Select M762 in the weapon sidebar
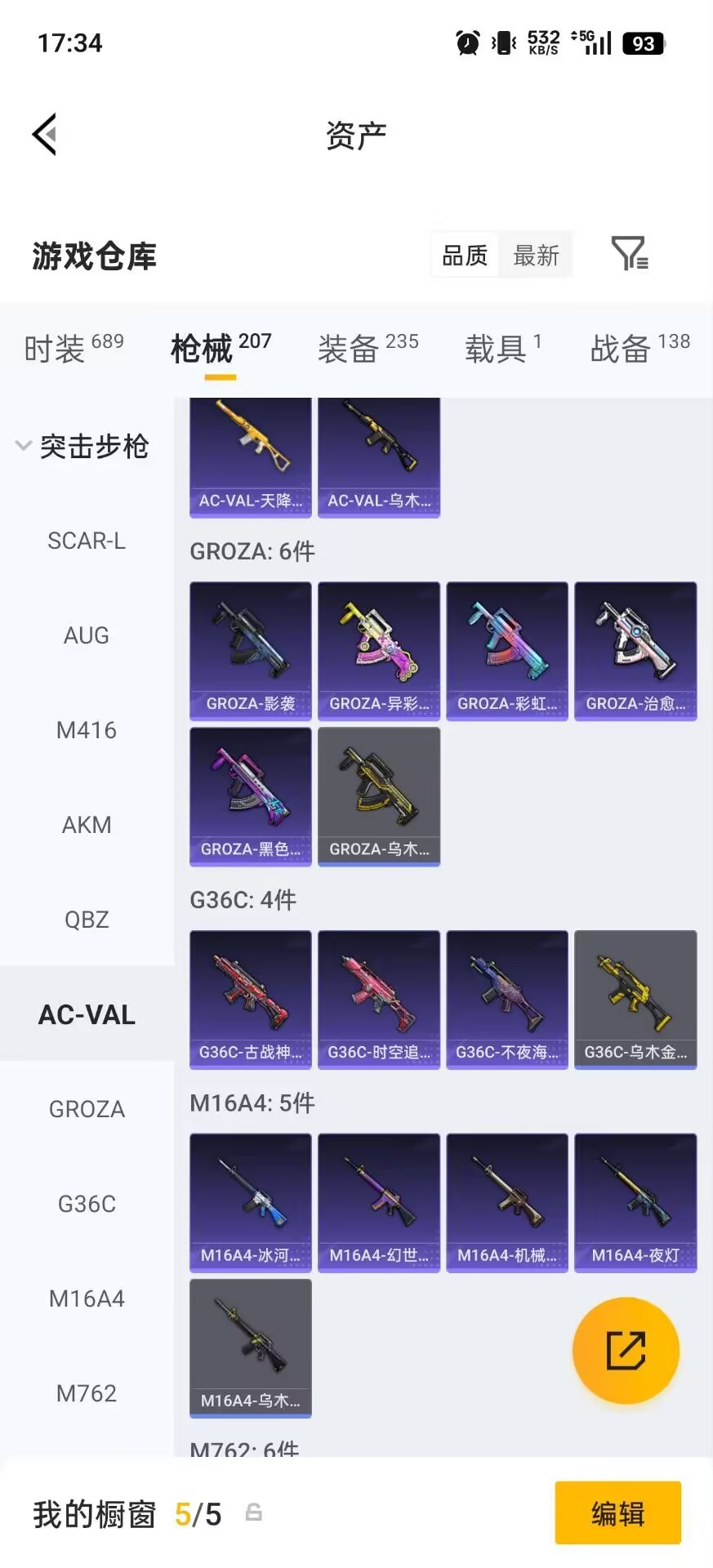Viewport: 713px width, 1568px height. point(87,1392)
